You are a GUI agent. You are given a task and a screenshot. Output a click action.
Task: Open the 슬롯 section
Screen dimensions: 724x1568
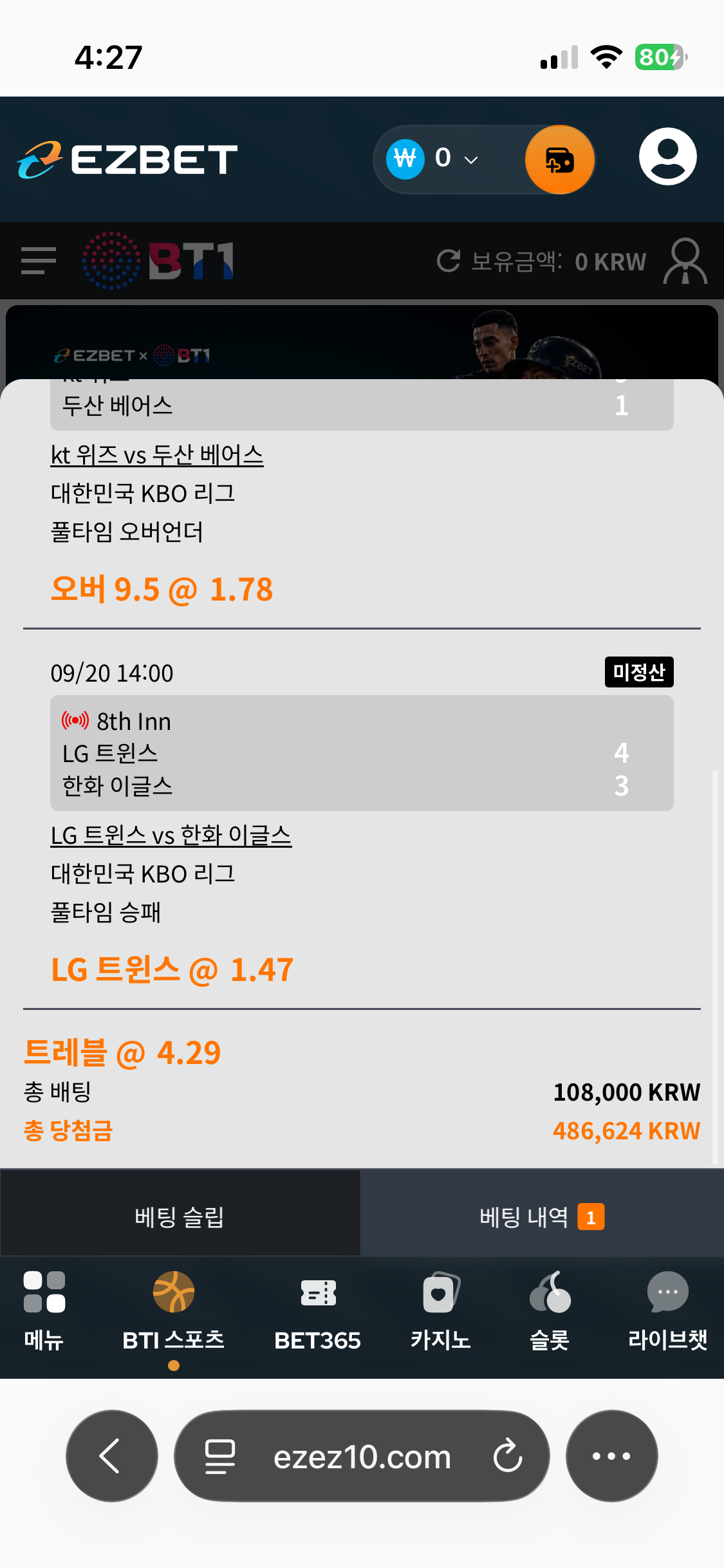(550, 1312)
